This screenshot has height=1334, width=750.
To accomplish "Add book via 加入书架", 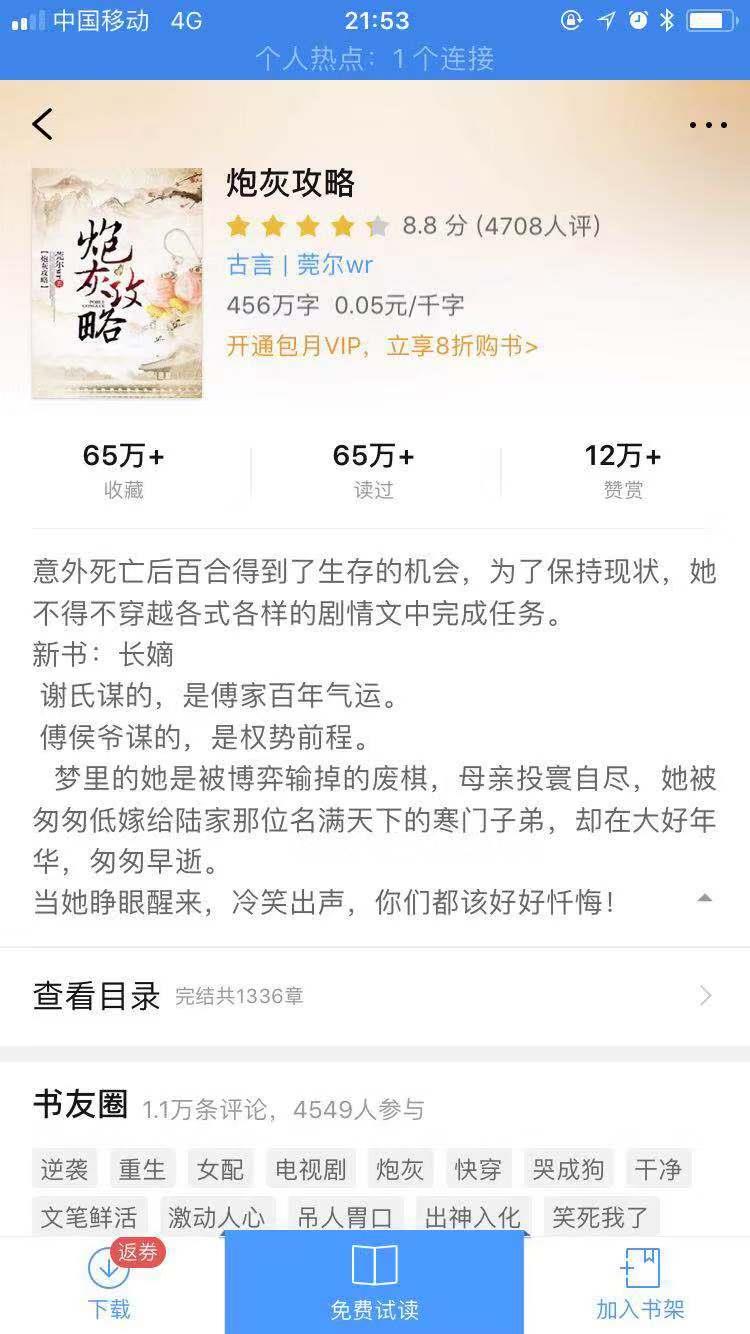I will coord(640,1284).
